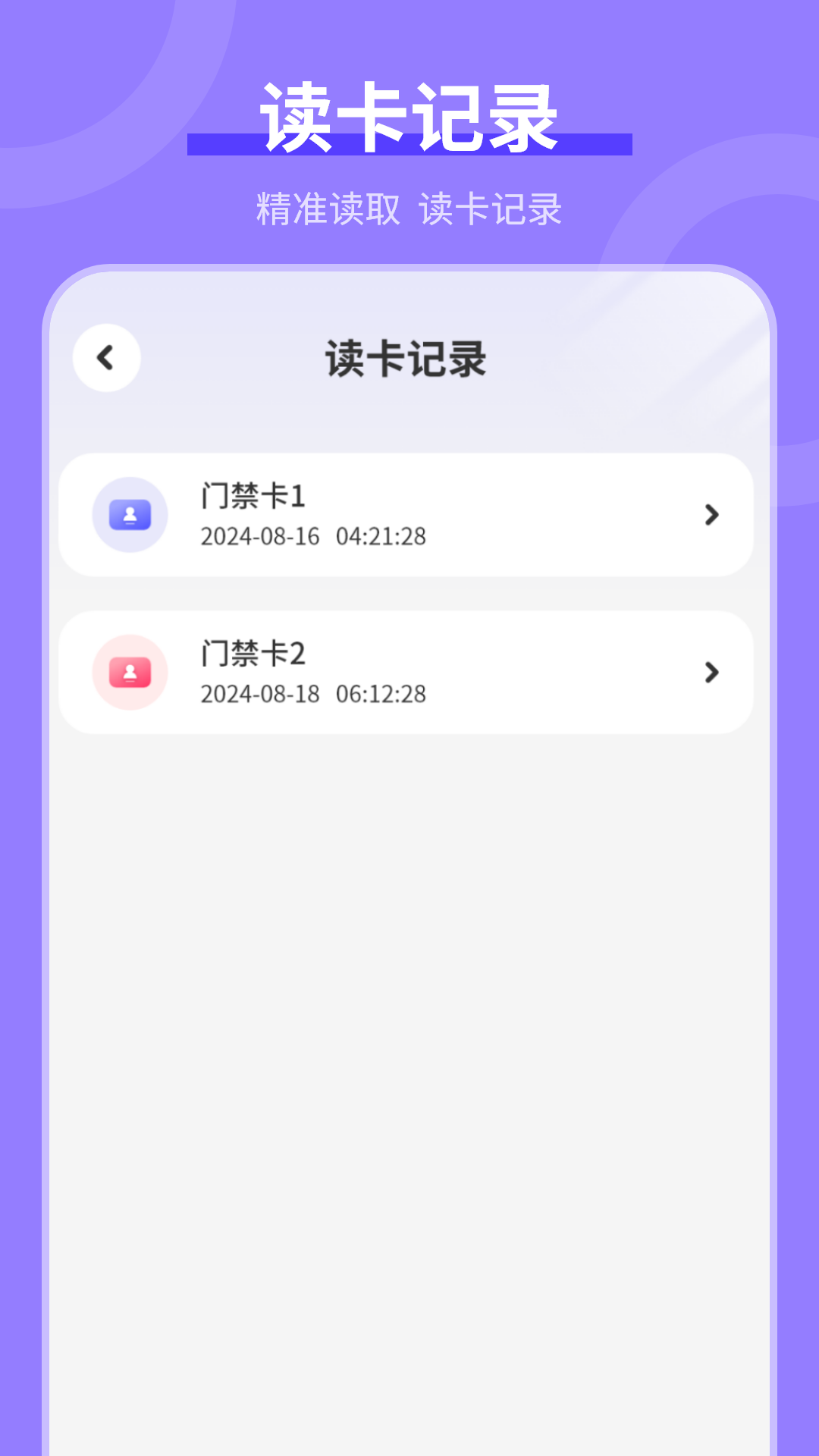The height and width of the screenshot is (1456, 819).
Task: Tap the 精准读取 读卡记录 subtitle text
Action: coord(409,211)
